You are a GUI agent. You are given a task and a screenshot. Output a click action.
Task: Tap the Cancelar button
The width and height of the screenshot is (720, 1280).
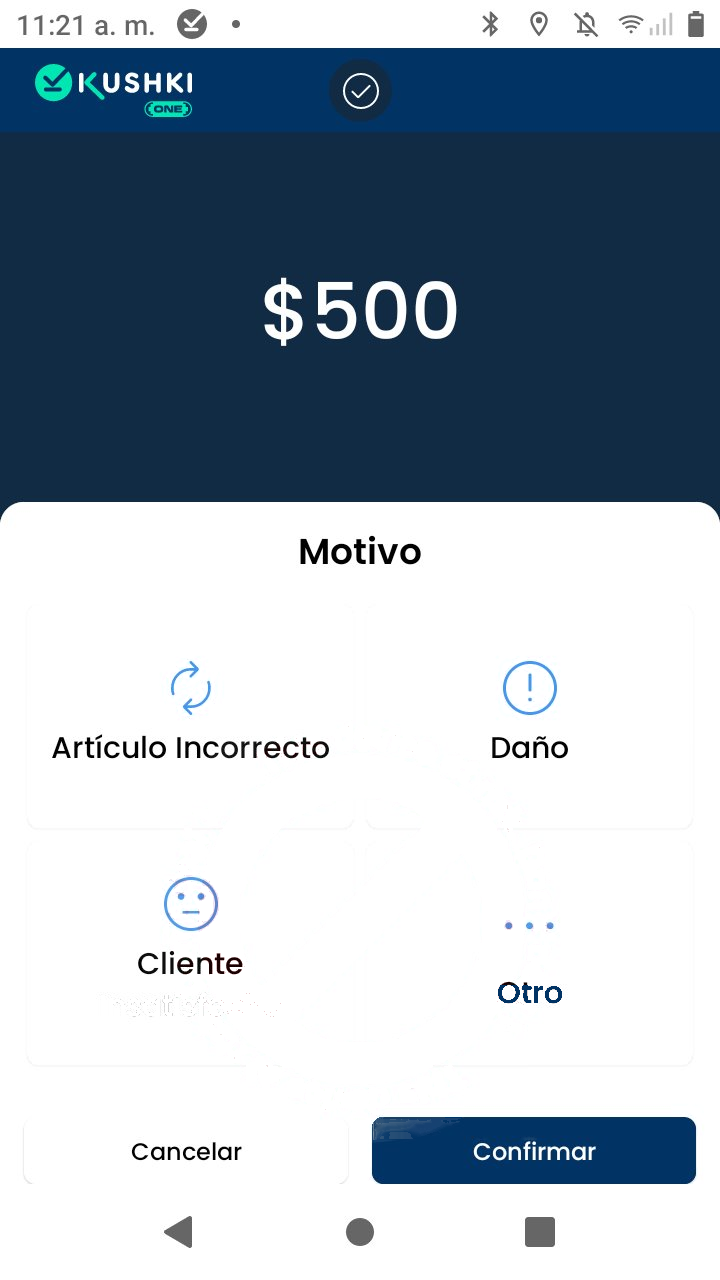[186, 1151]
